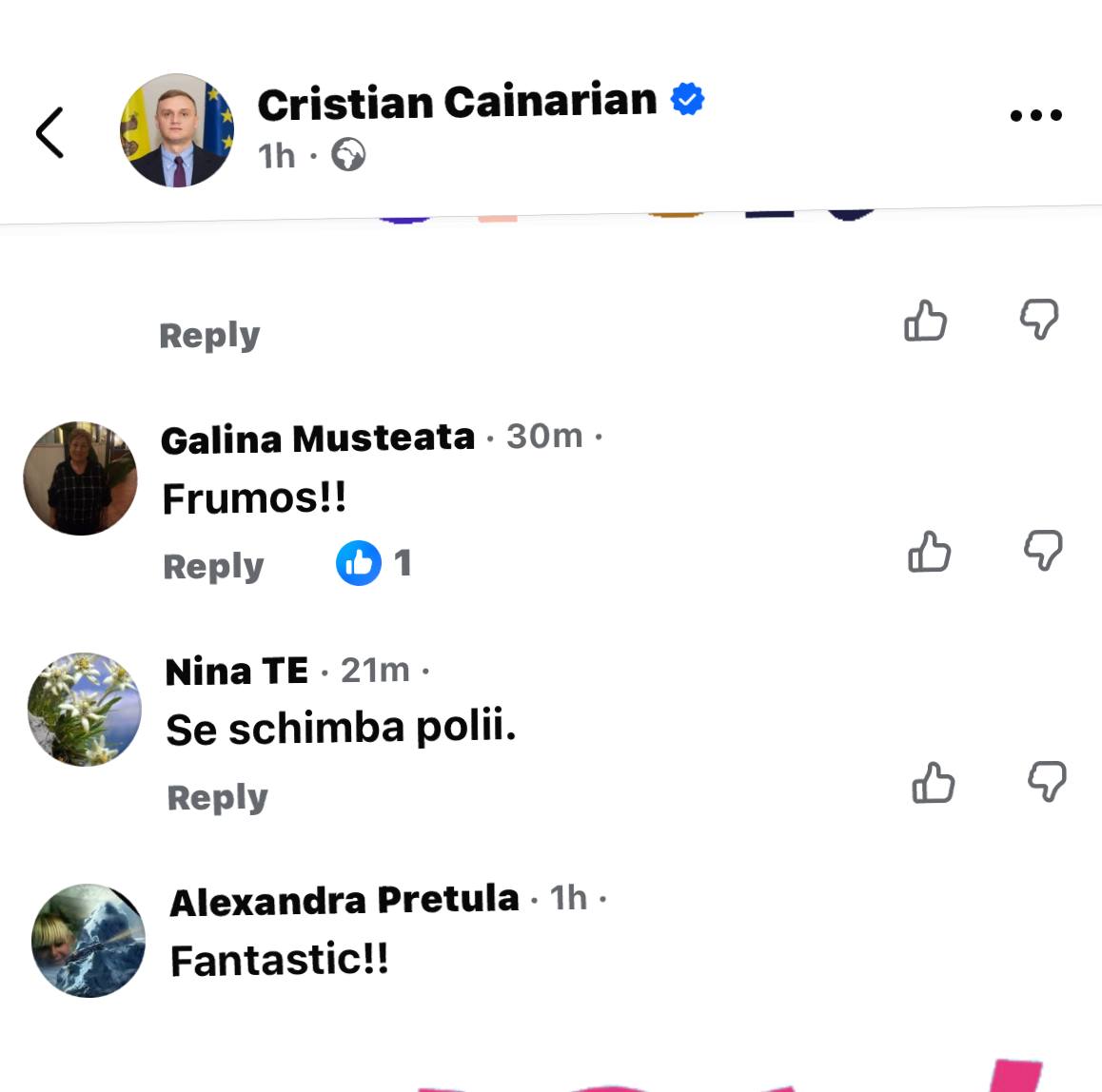Viewport: 1102px width, 1092px height.
Task: Open Alexandra Pretula's profile
Action: [344, 900]
